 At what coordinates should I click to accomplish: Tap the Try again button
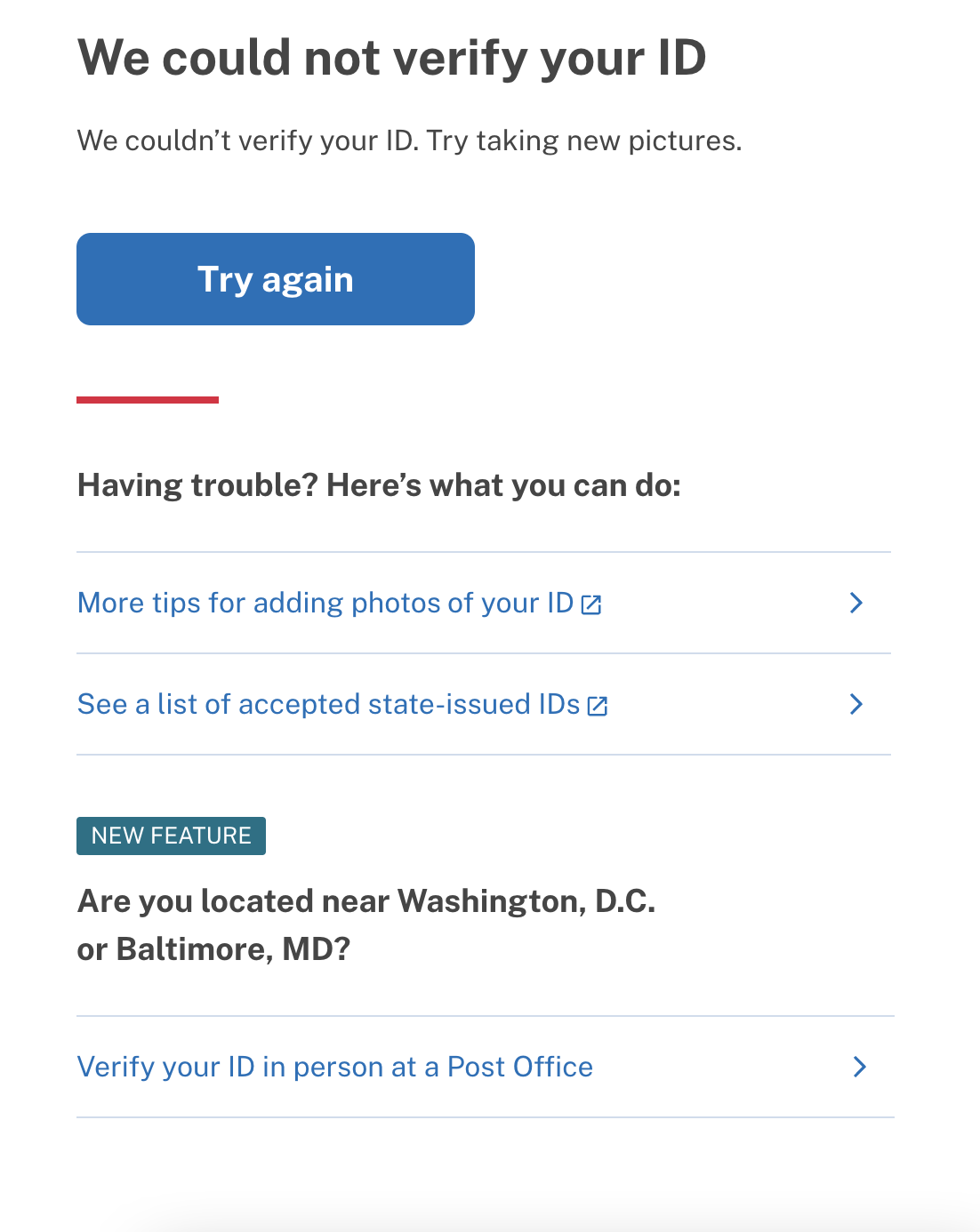276,279
